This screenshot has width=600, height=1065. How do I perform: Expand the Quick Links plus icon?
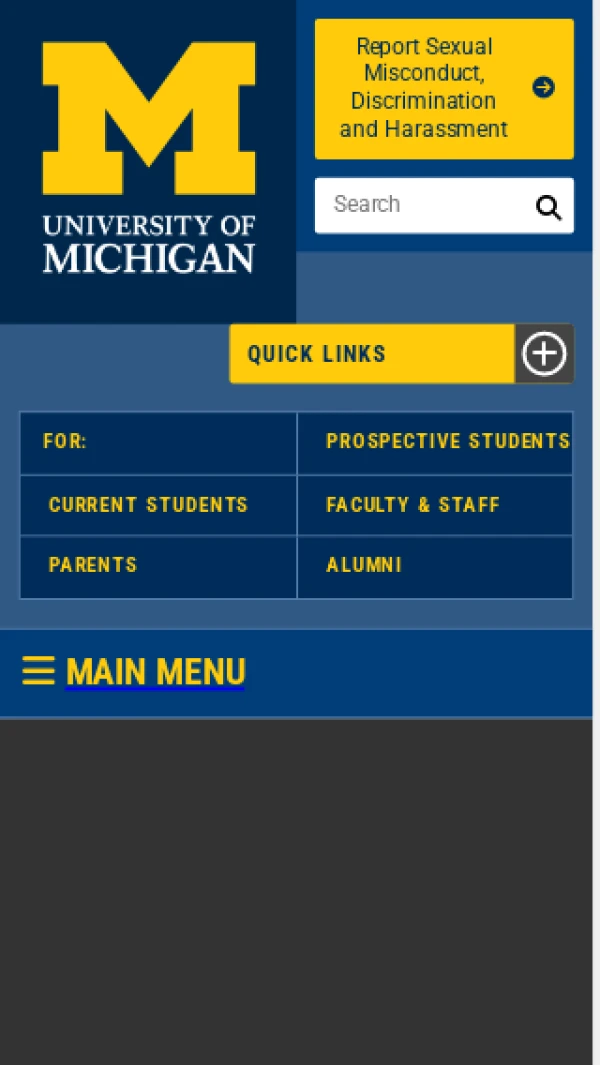tap(545, 354)
